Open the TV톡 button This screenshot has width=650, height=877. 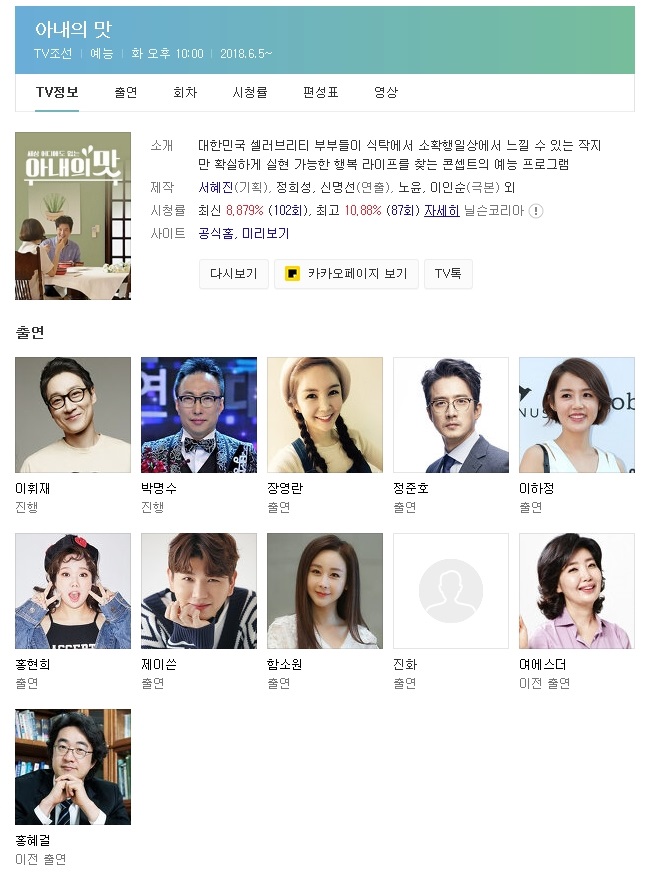pos(448,274)
